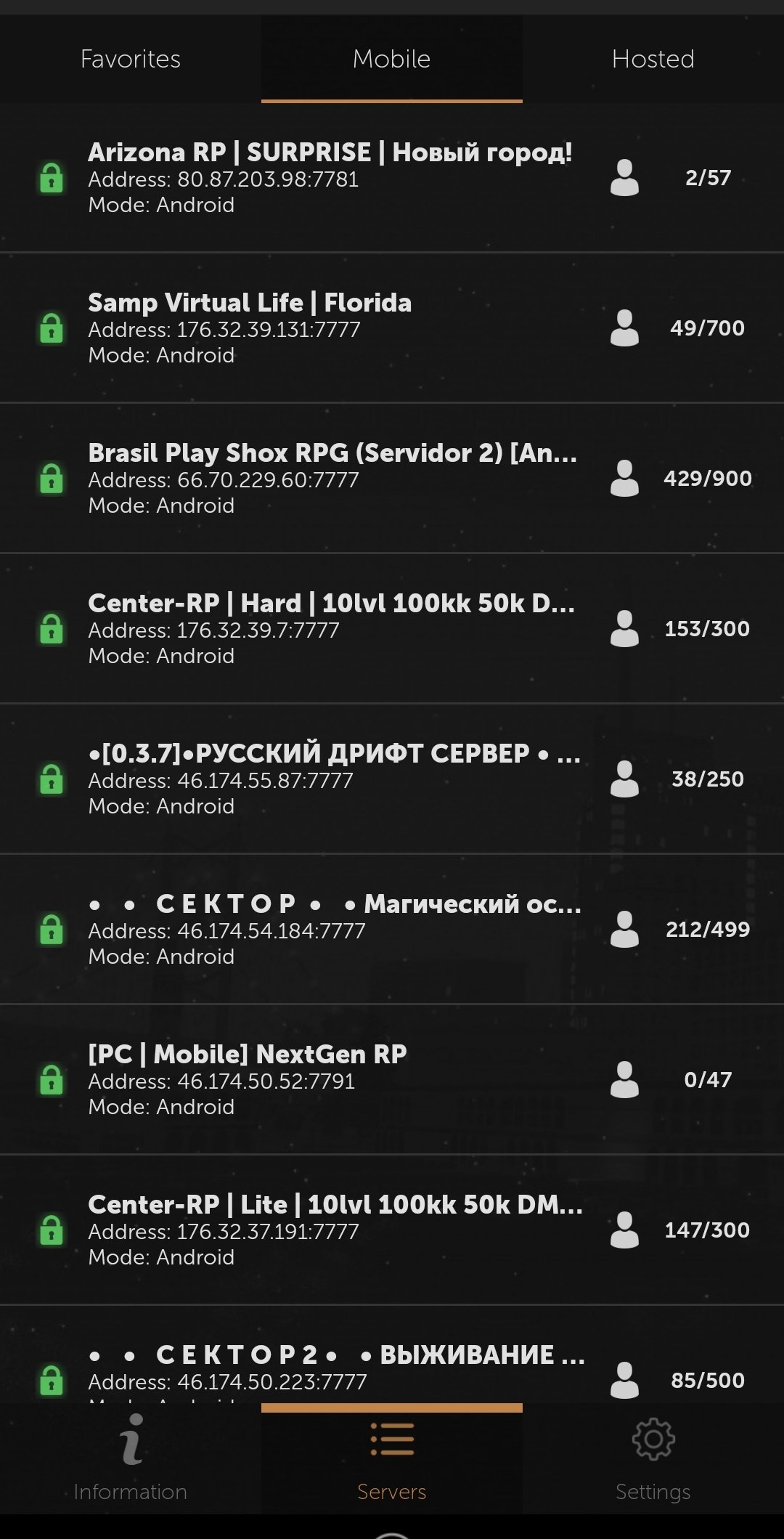
Task: Switch to the Favorites tab
Action: point(131,59)
